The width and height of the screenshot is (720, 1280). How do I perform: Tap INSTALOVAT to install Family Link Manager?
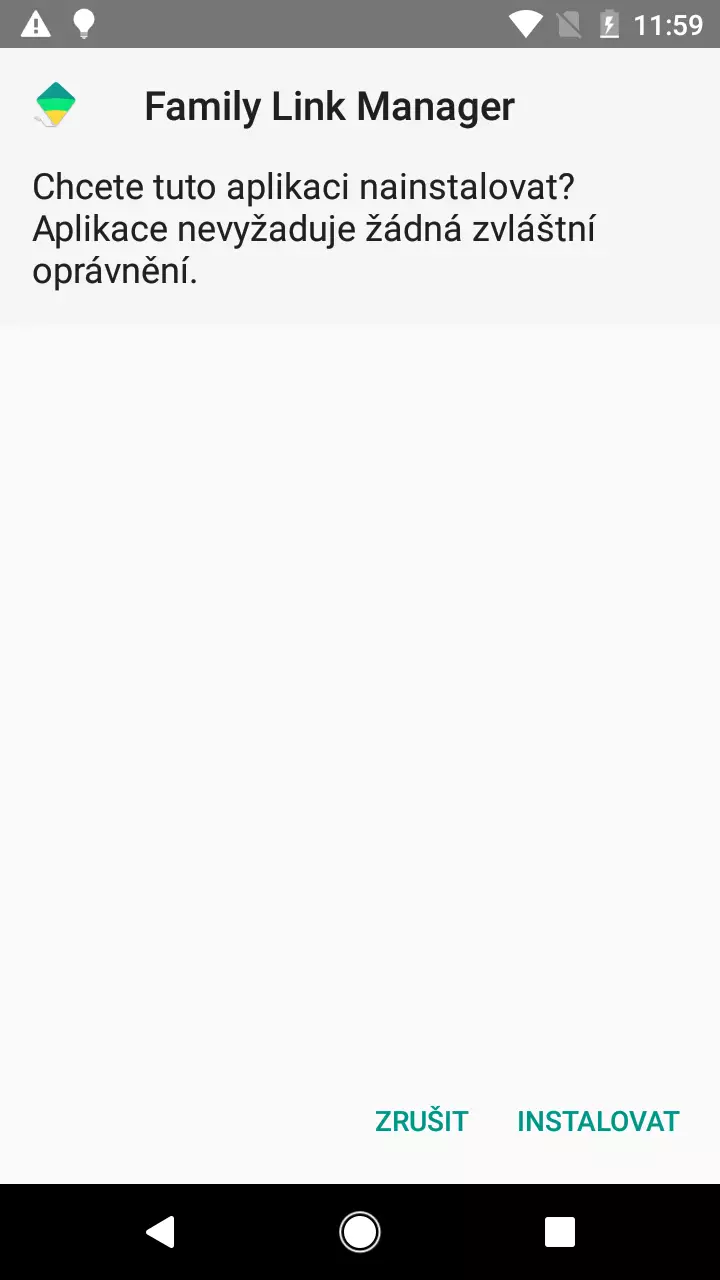[598, 1121]
